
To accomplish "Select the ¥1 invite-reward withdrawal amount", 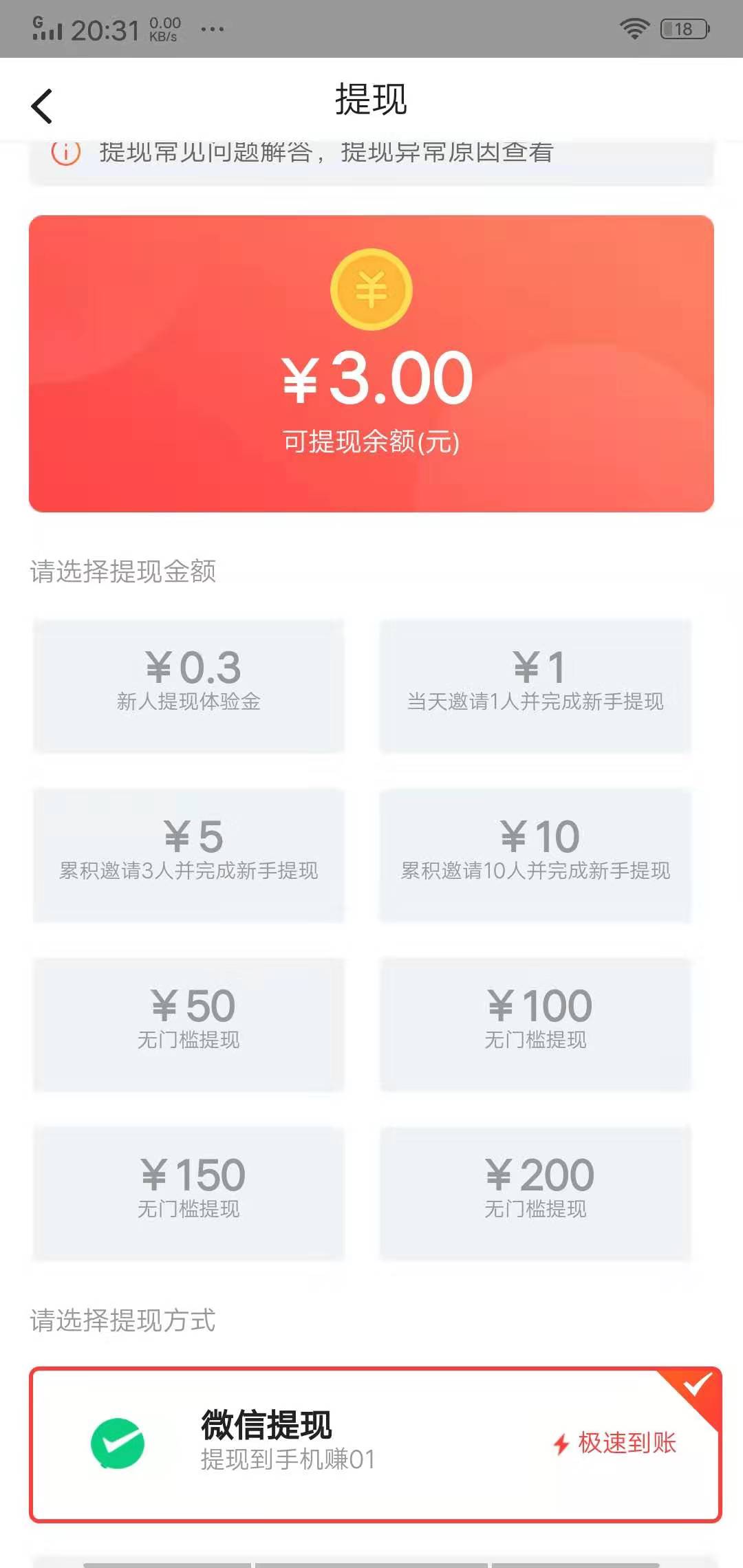I will pyautogui.click(x=537, y=684).
